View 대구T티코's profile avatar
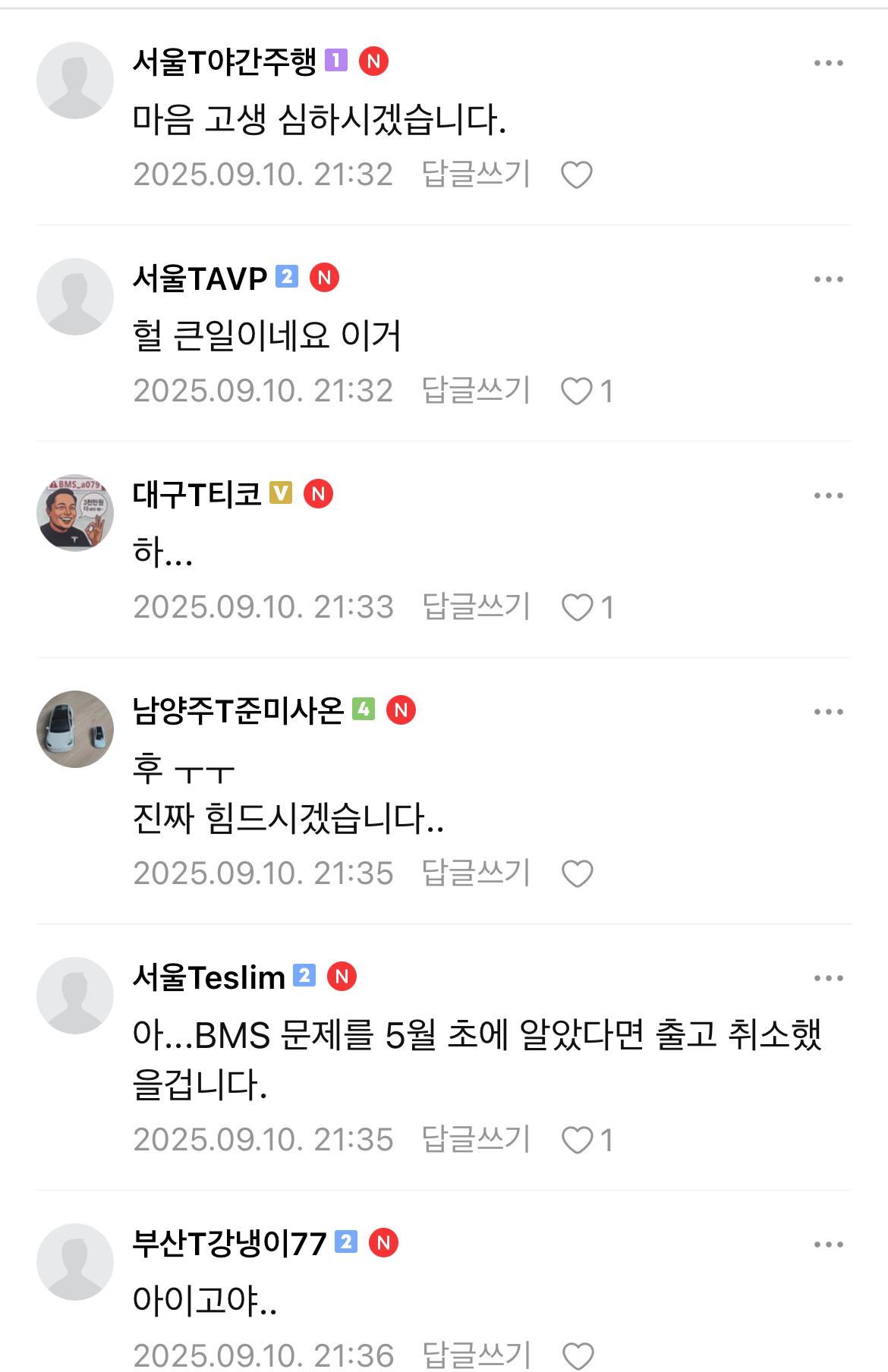888x1372 pixels. click(x=75, y=513)
